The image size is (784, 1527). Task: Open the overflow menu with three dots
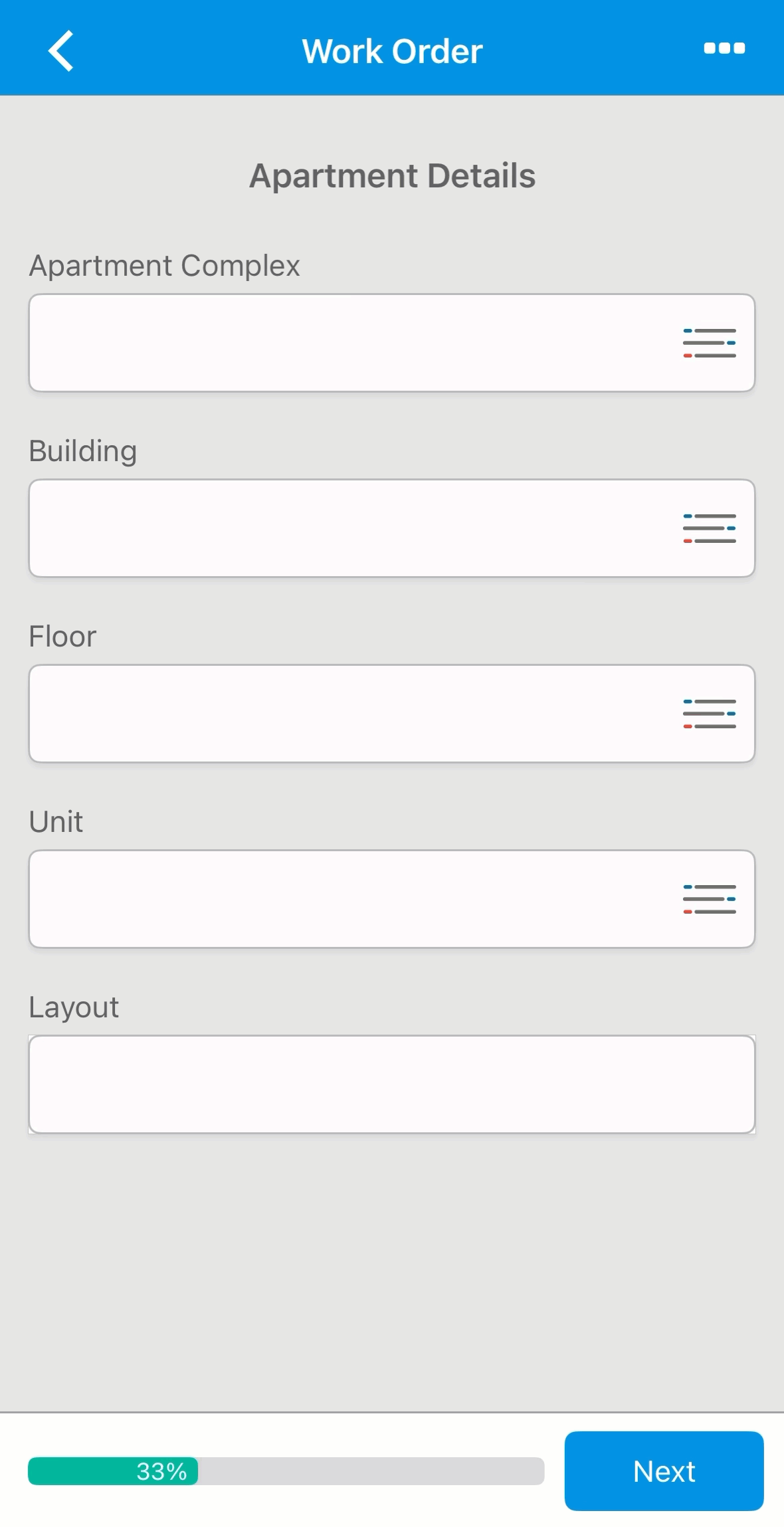click(725, 49)
